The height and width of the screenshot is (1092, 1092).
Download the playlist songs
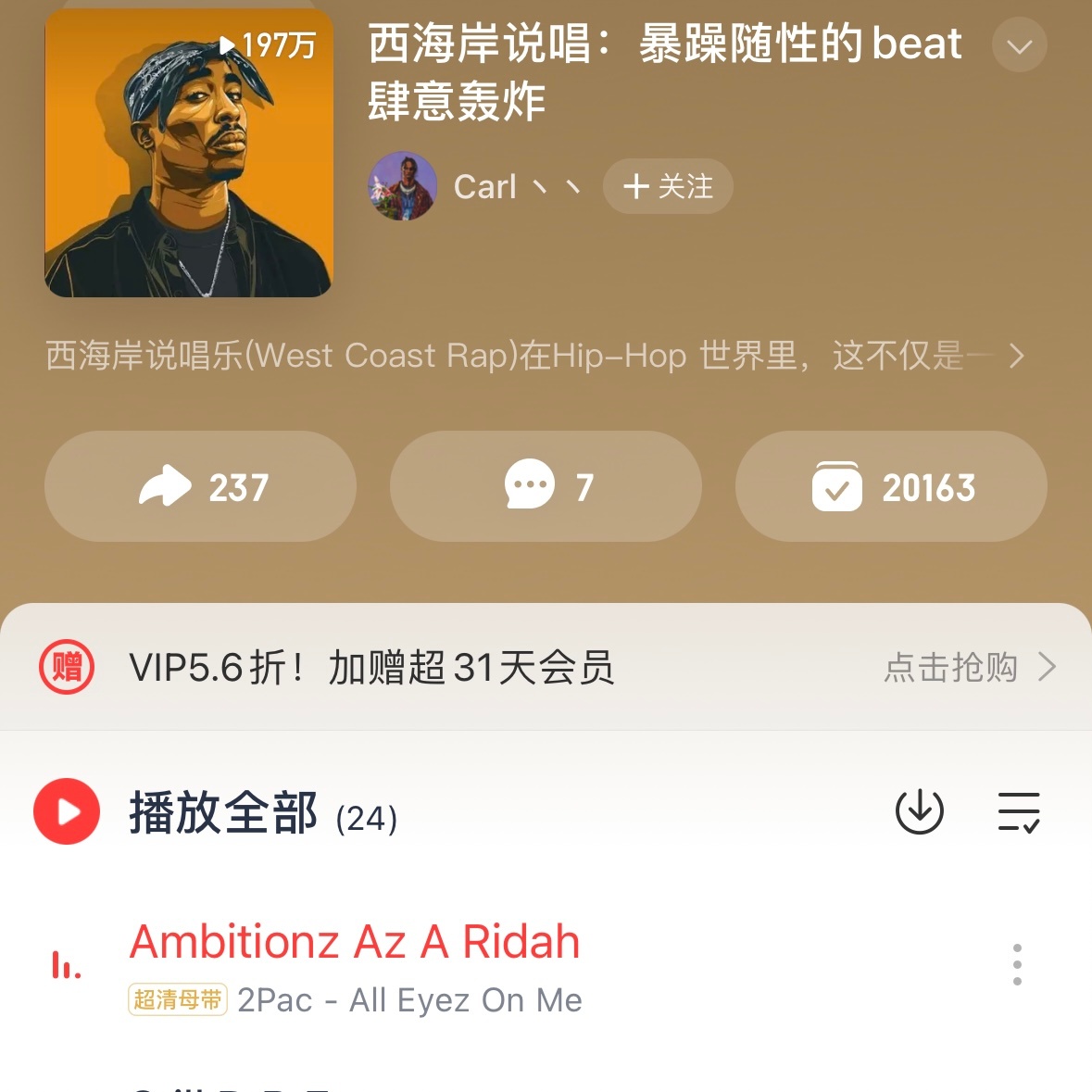coord(919,812)
